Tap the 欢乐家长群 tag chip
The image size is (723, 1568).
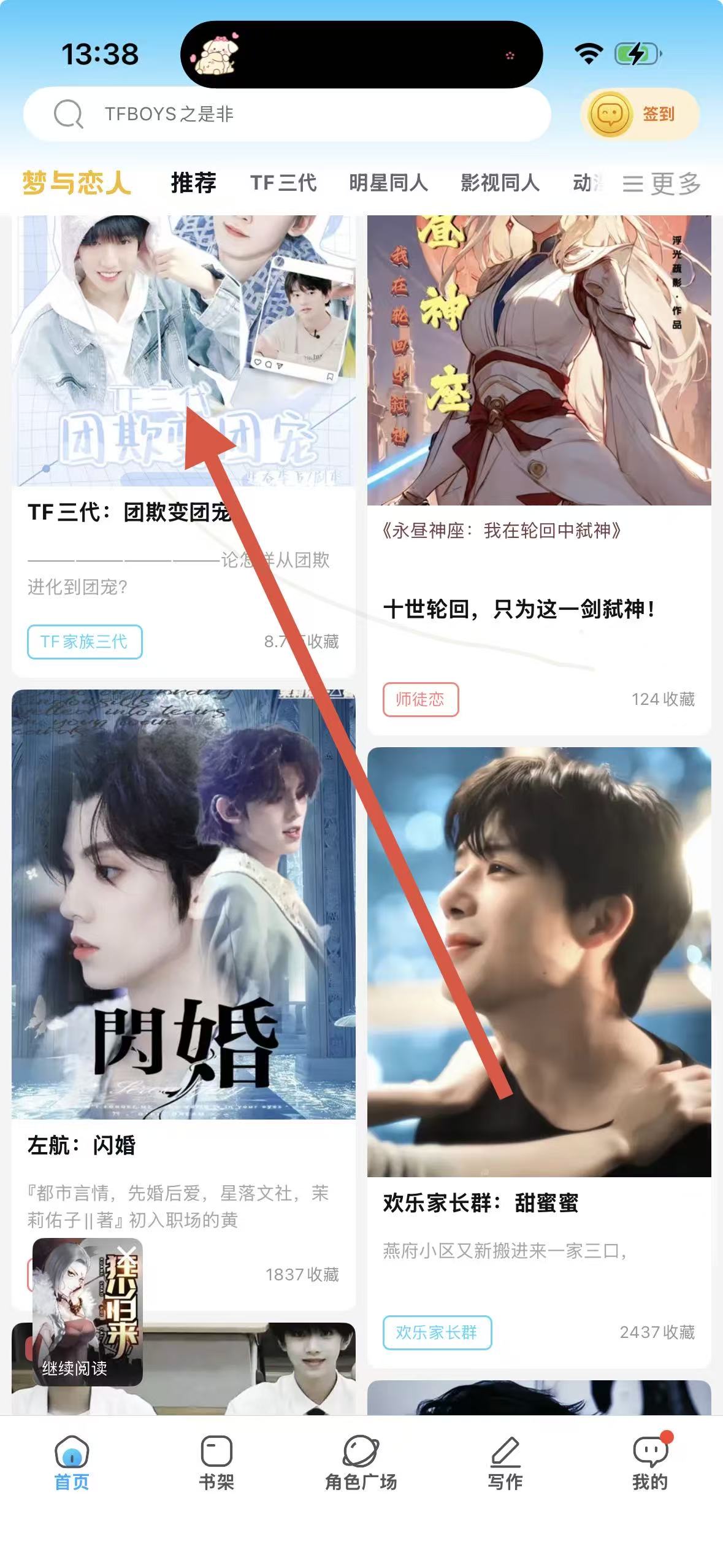coord(437,1332)
